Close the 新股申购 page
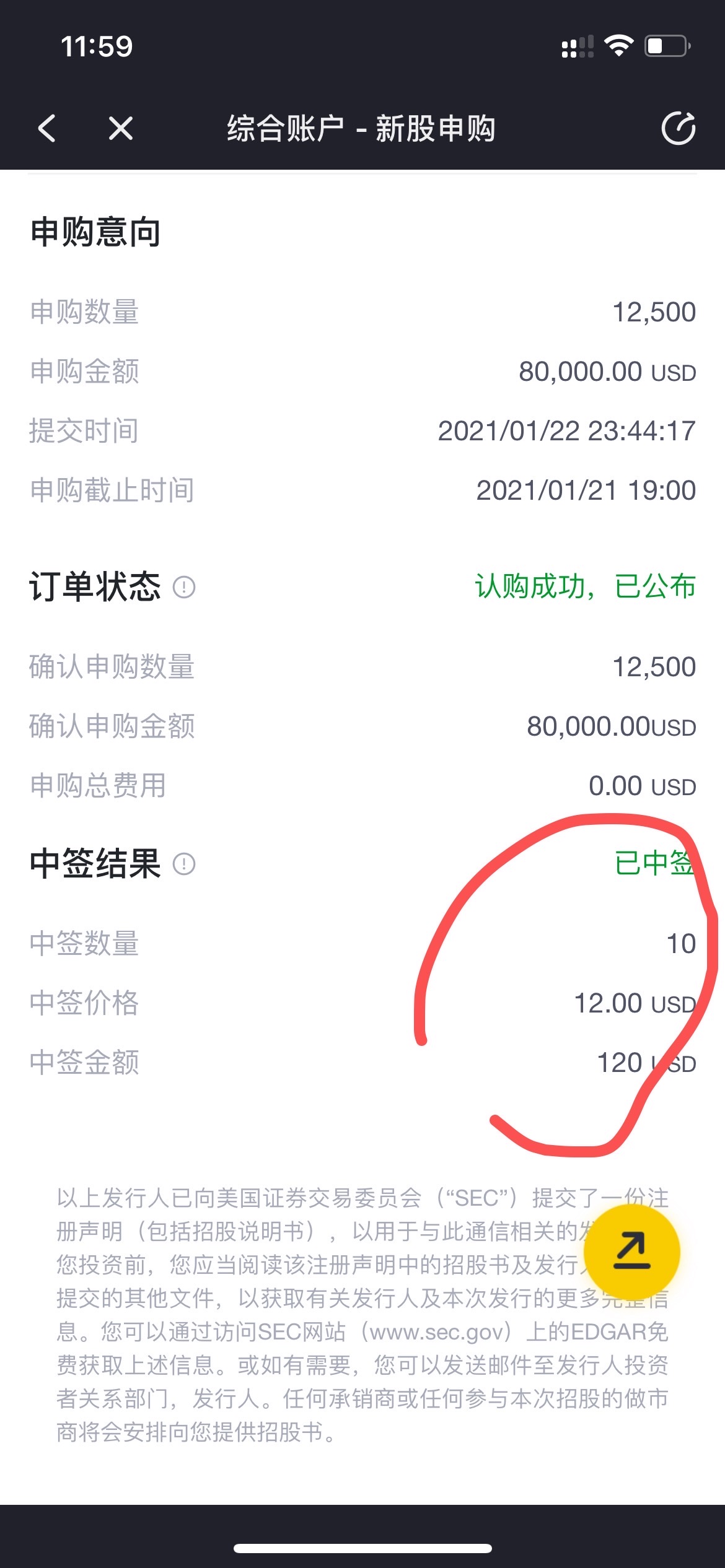This screenshot has width=725, height=1568. (120, 128)
